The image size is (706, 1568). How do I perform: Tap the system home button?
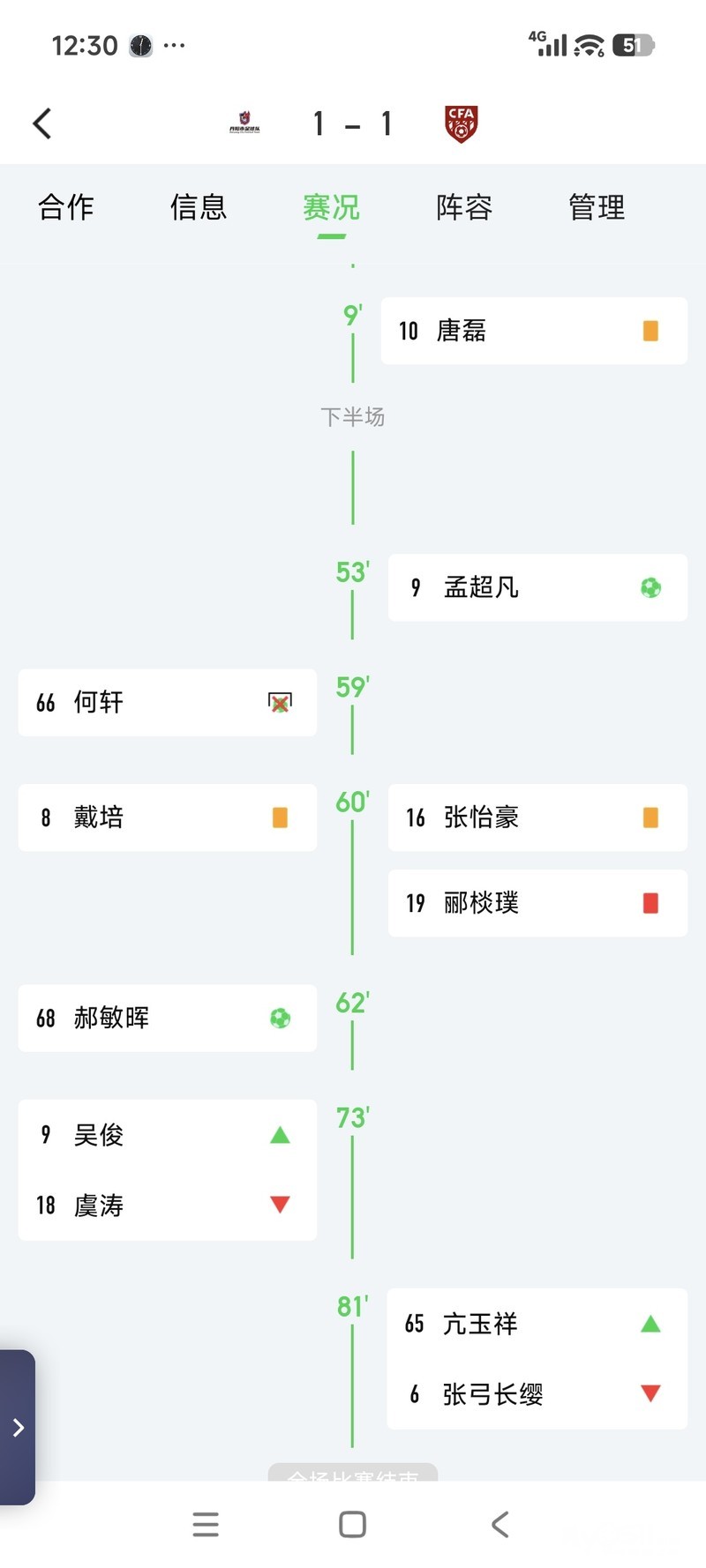[352, 1524]
